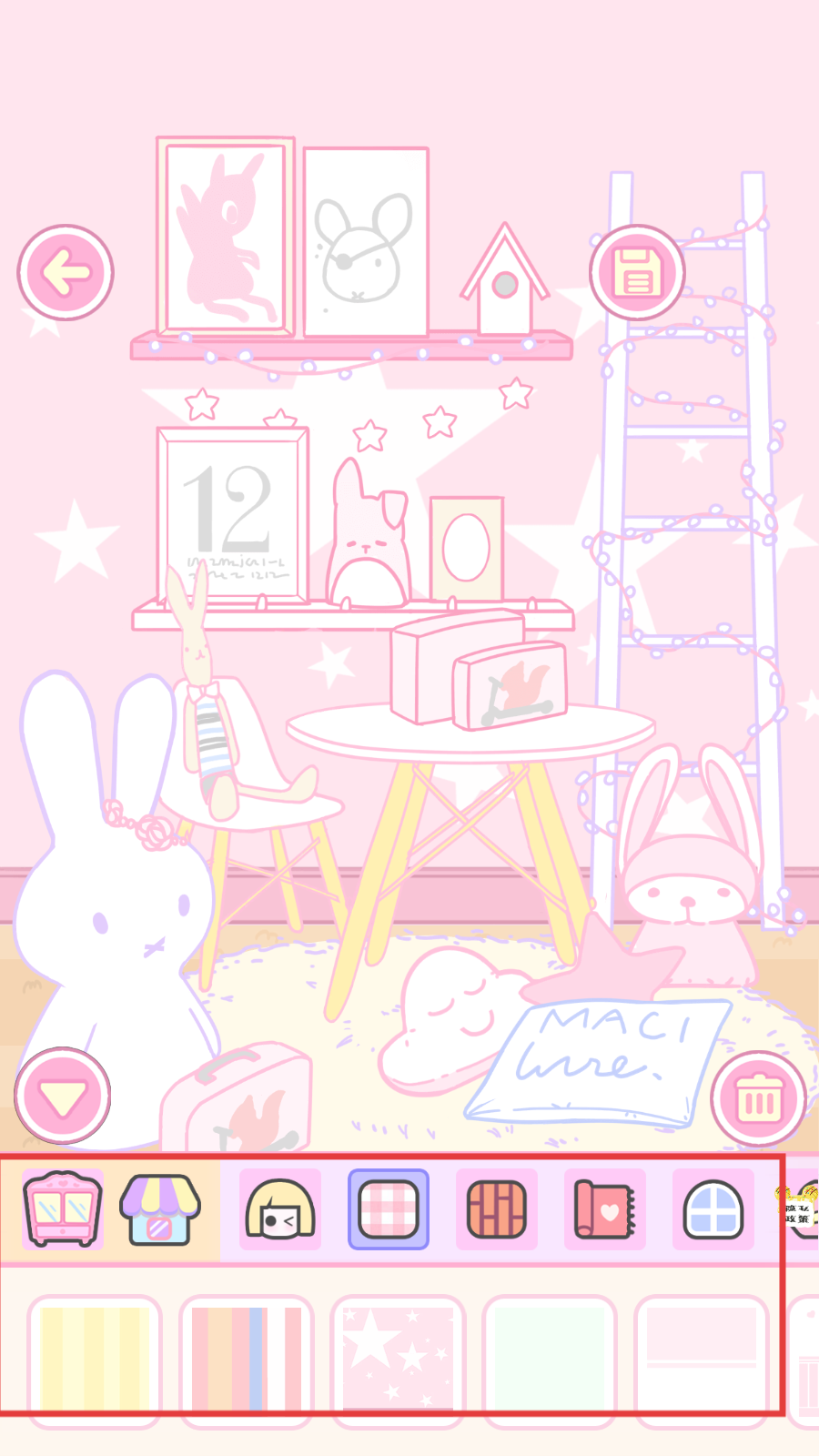Switch to the wooden floor category
Screen dimensions: 819x1456
pyautogui.click(x=497, y=1208)
